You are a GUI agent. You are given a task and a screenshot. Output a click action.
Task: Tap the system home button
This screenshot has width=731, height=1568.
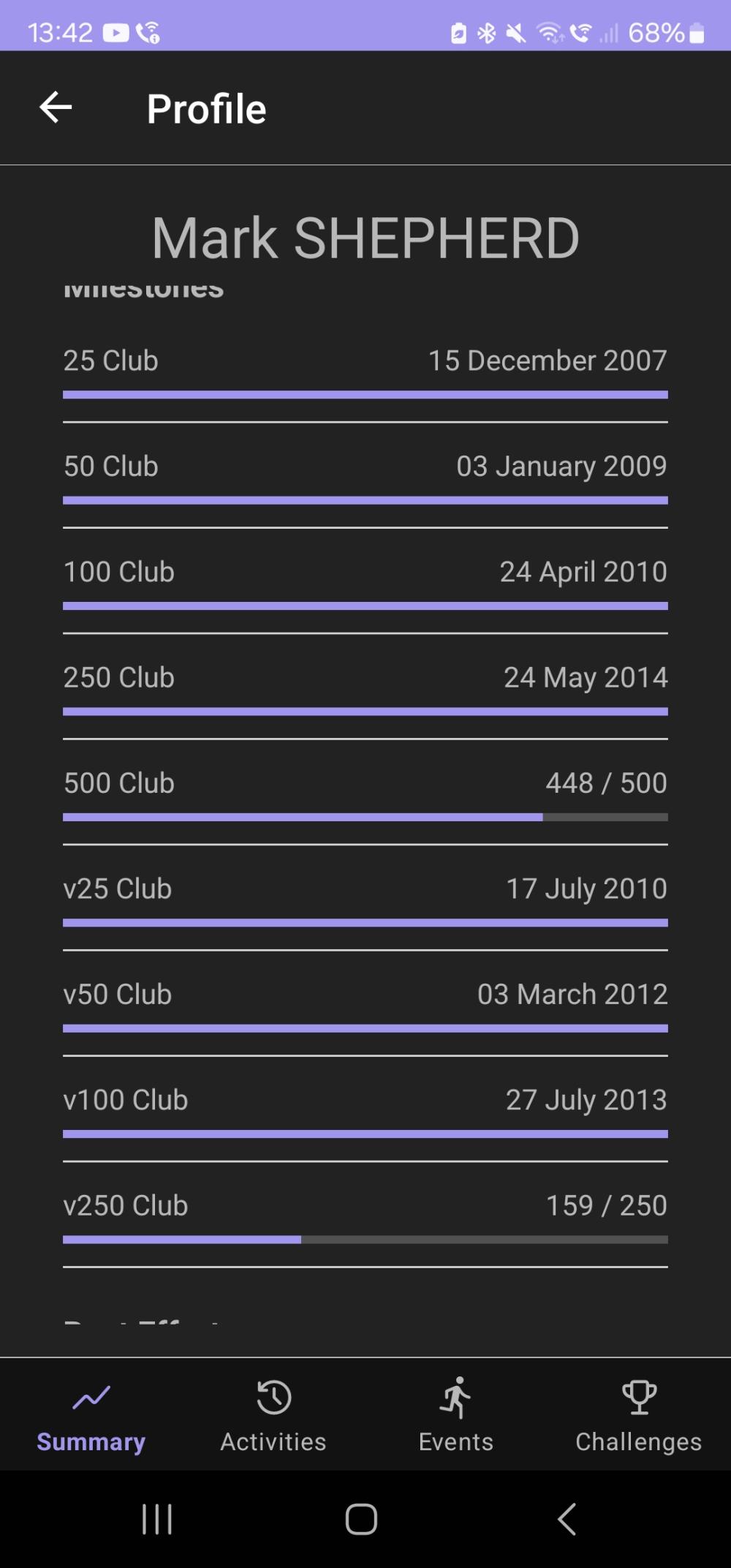point(361,1519)
